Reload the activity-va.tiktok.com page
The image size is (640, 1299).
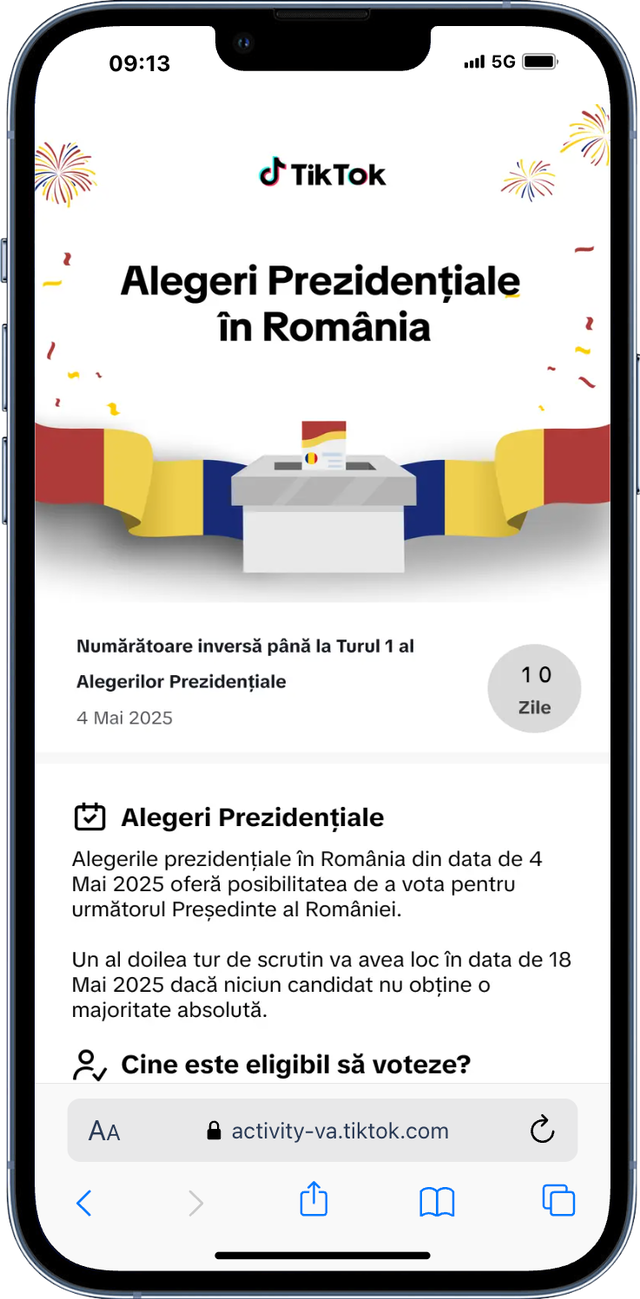click(x=541, y=1131)
